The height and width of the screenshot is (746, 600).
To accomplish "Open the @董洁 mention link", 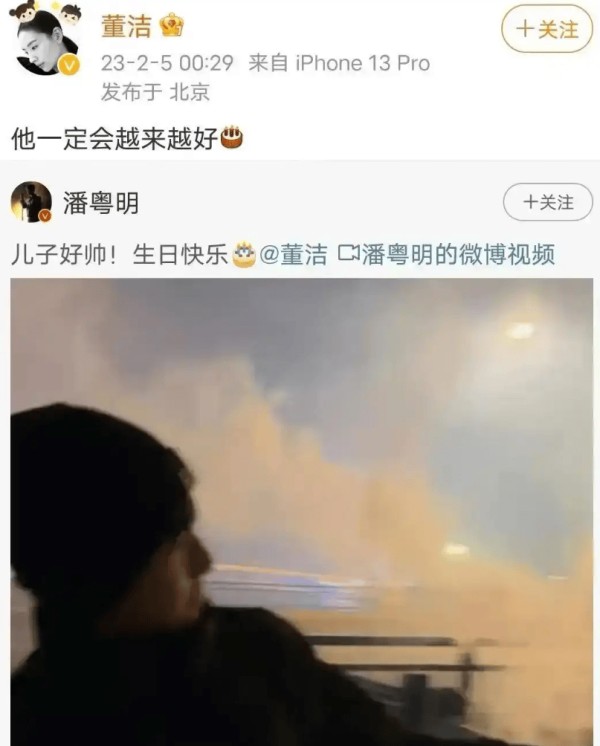I will [x=293, y=254].
